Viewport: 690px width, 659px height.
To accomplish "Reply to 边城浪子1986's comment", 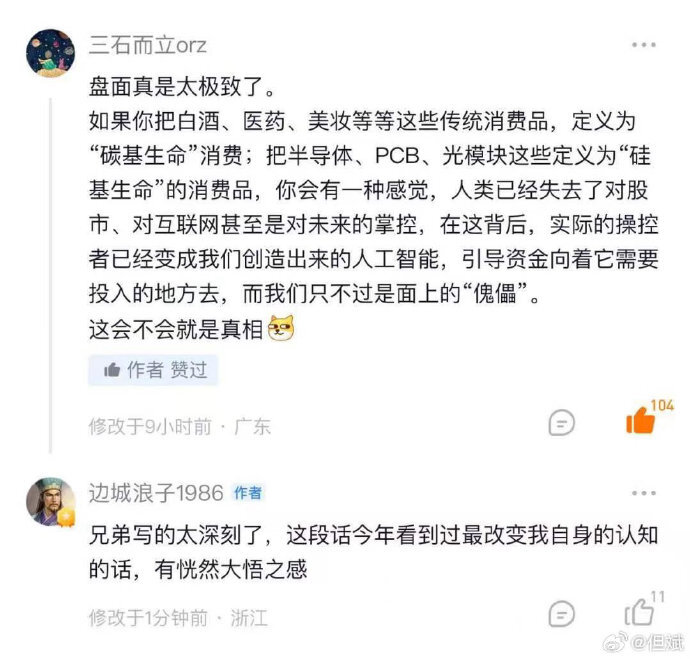I will pyautogui.click(x=562, y=613).
